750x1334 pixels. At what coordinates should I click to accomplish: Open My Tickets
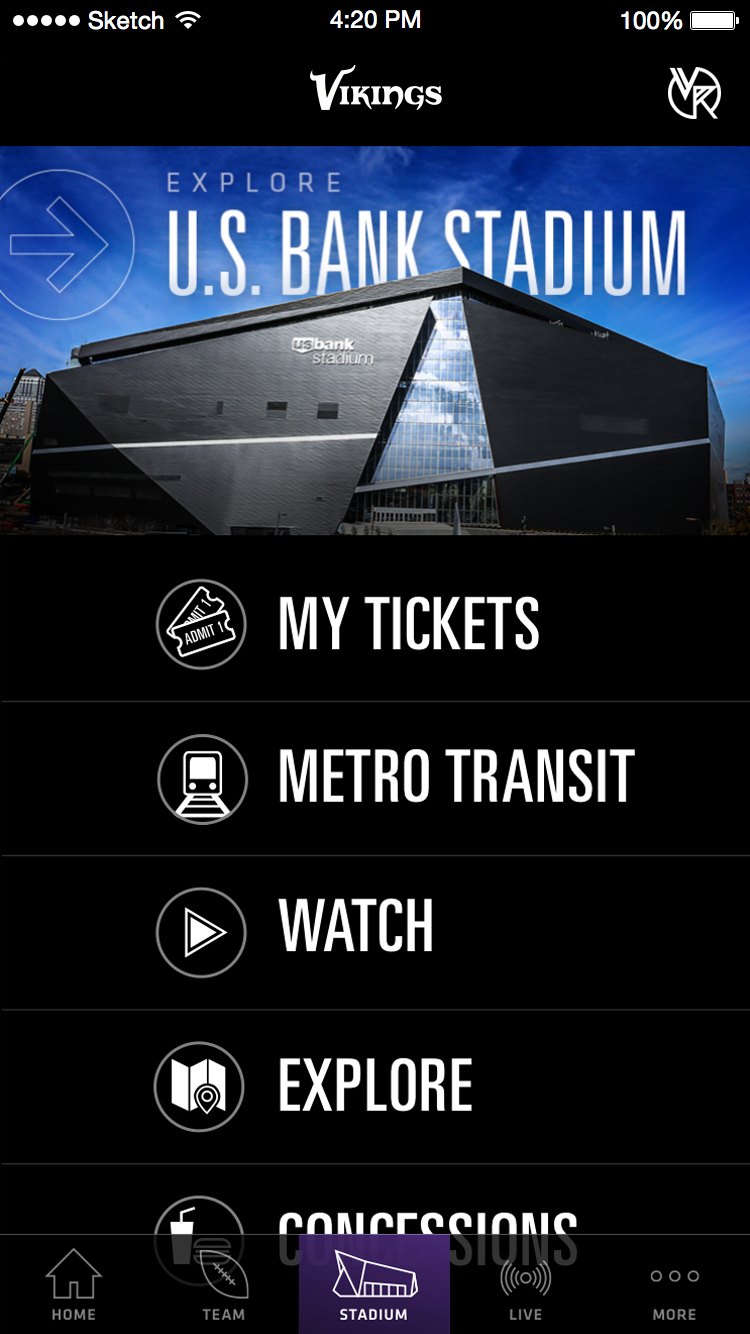[x=375, y=624]
